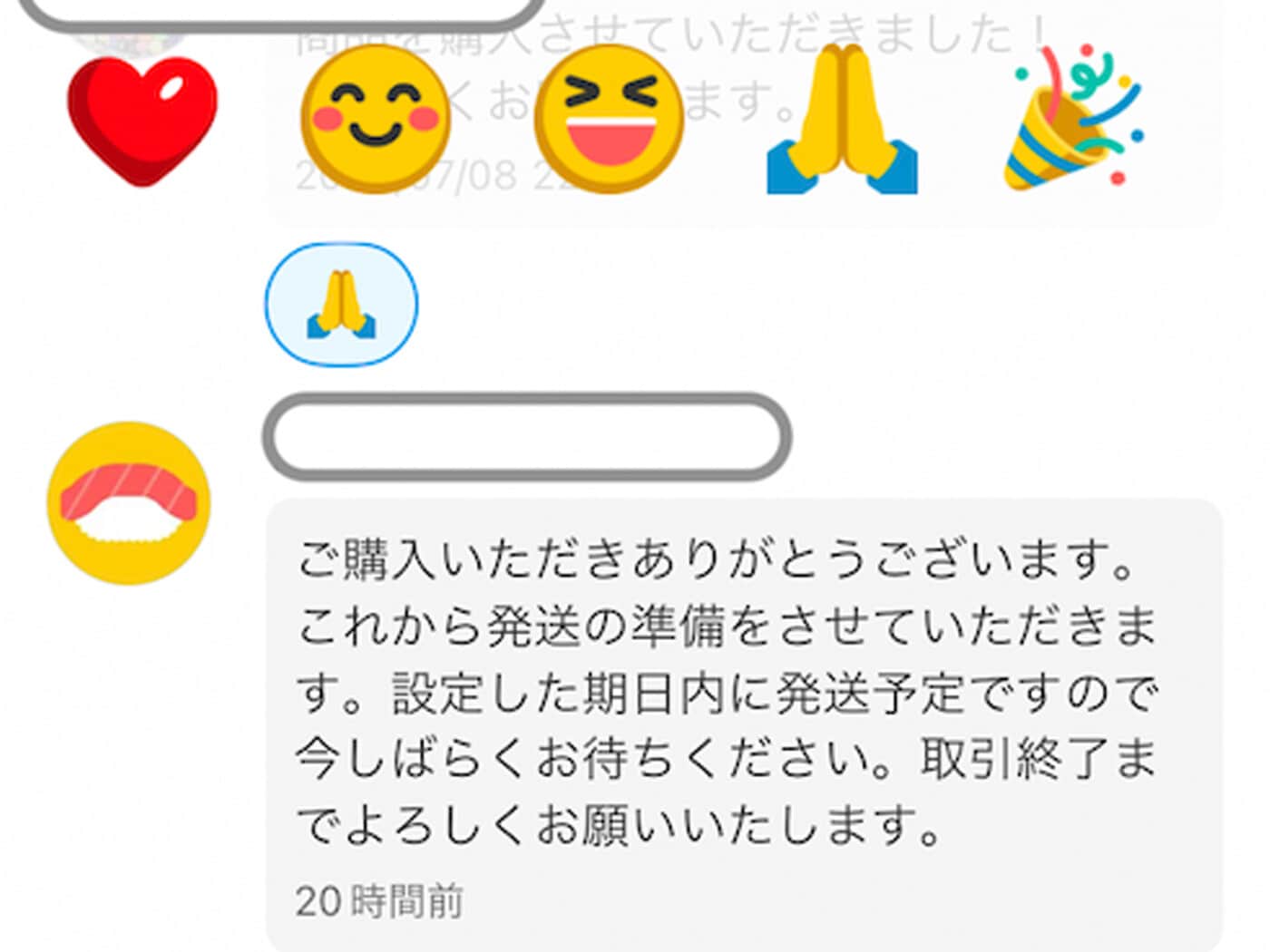React with the laughing face emoji
Image resolution: width=1270 pixels, height=952 pixels.
(x=609, y=121)
